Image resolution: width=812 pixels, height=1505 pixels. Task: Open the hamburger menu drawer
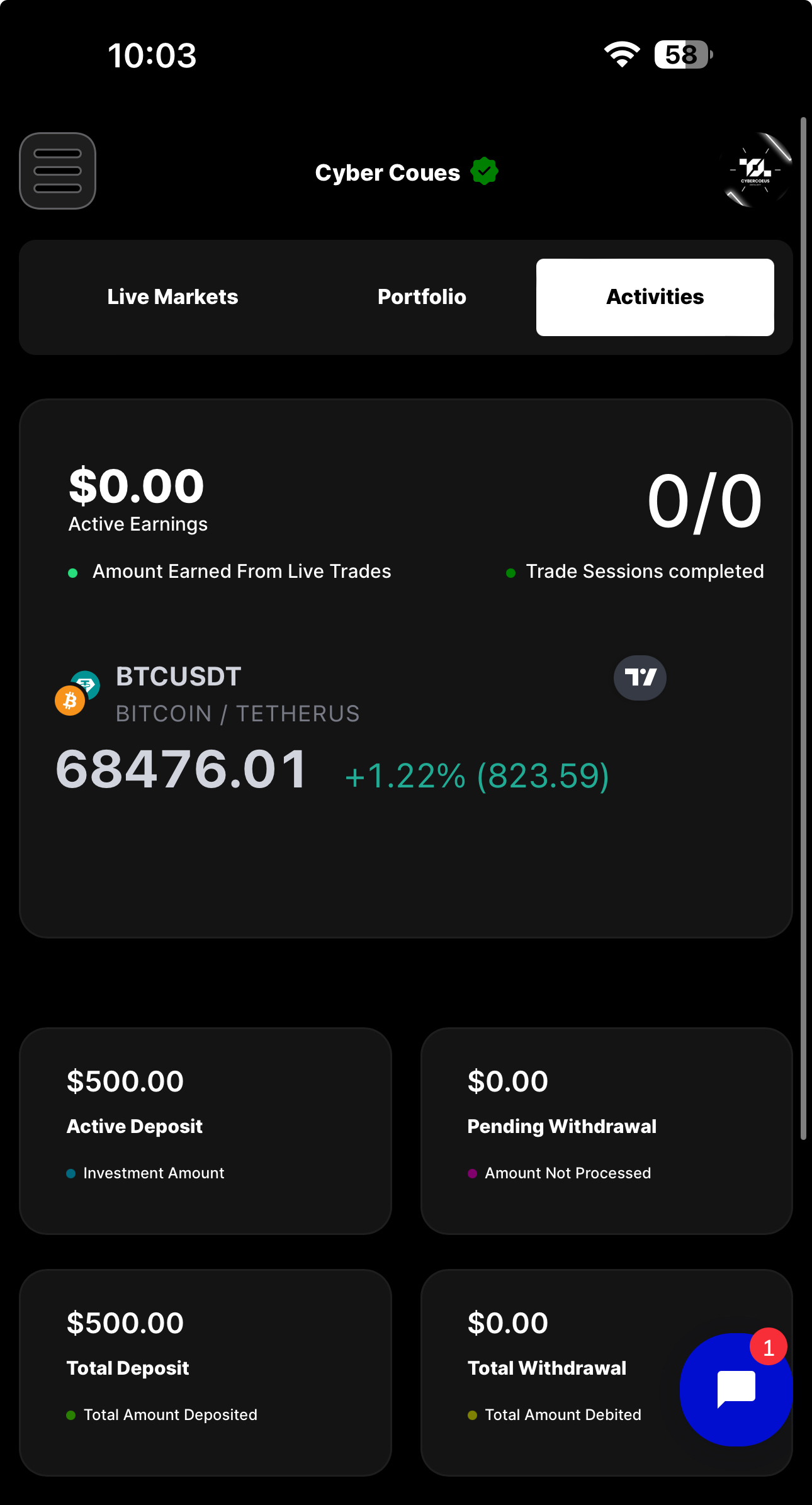coord(57,171)
